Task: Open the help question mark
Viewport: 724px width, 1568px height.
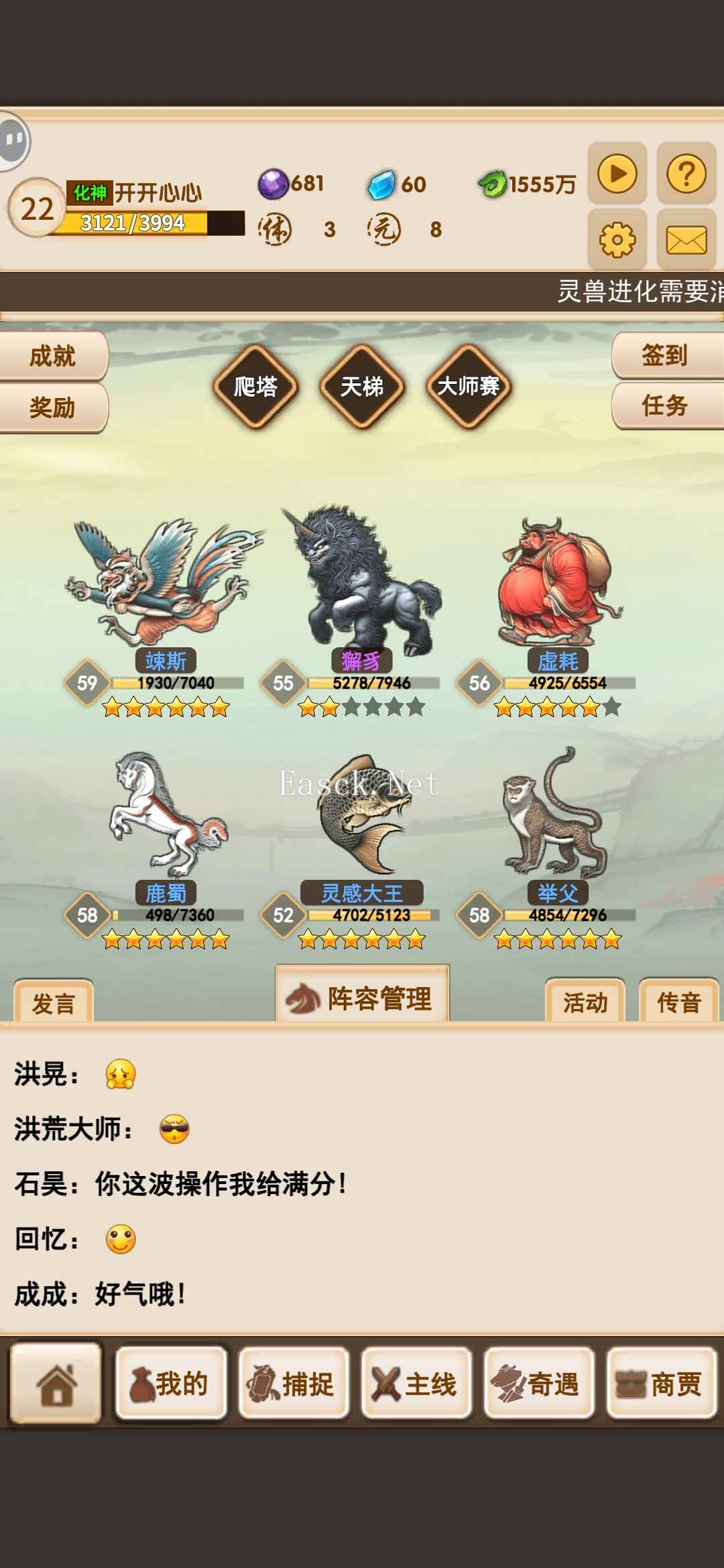Action: (x=686, y=174)
